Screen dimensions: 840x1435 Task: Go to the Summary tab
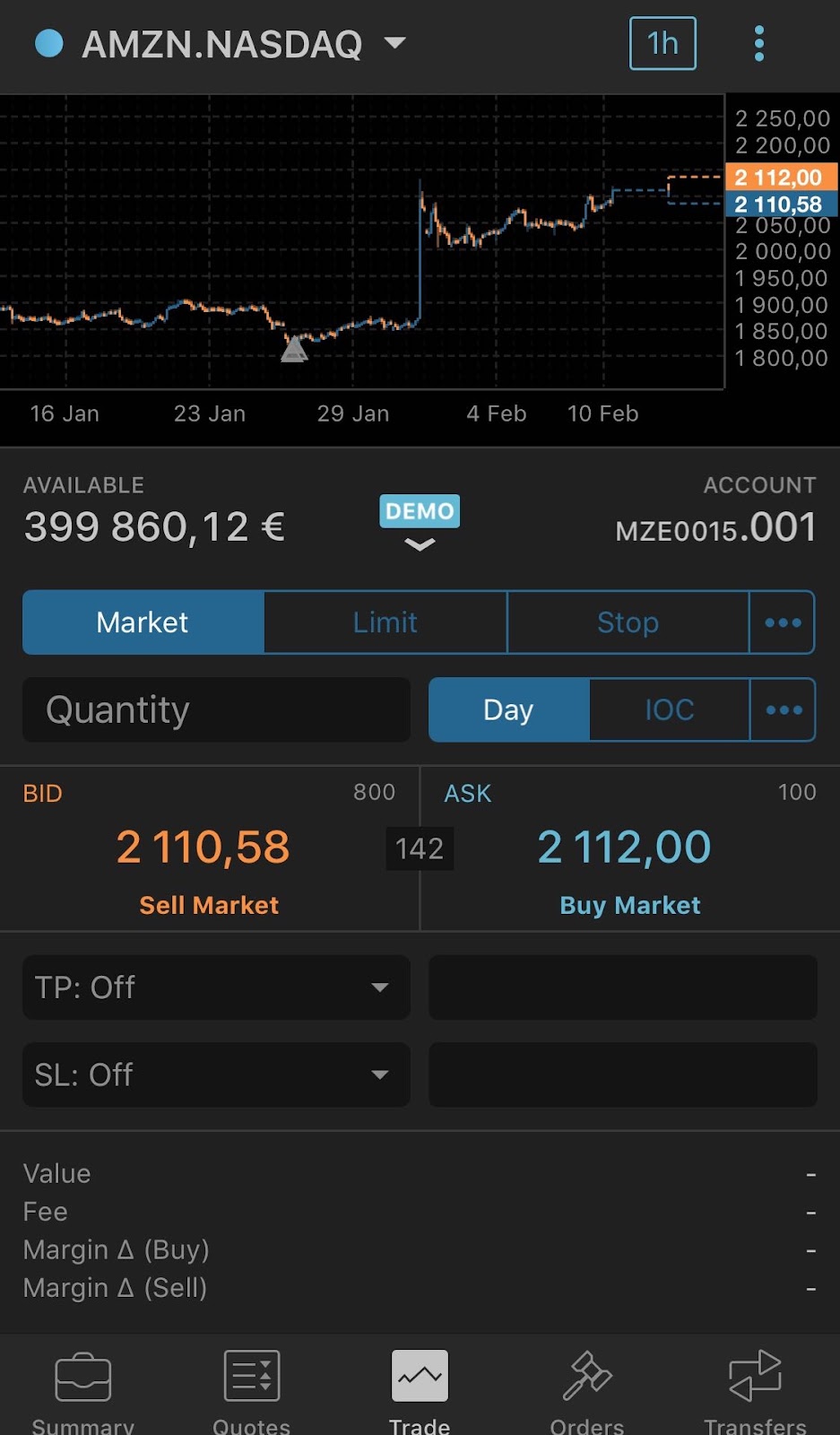[x=82, y=1390]
